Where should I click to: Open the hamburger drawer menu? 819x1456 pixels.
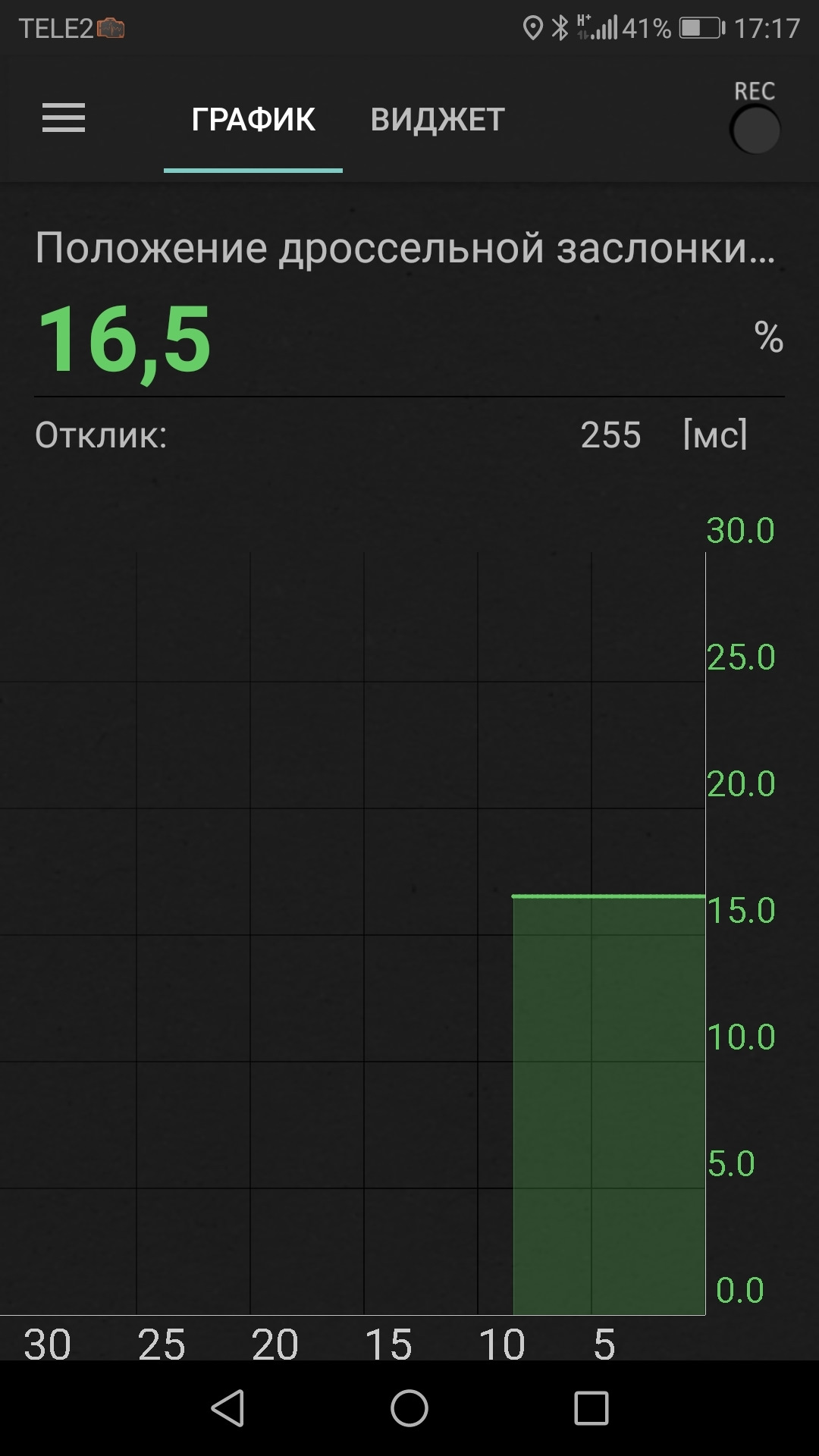click(x=64, y=118)
